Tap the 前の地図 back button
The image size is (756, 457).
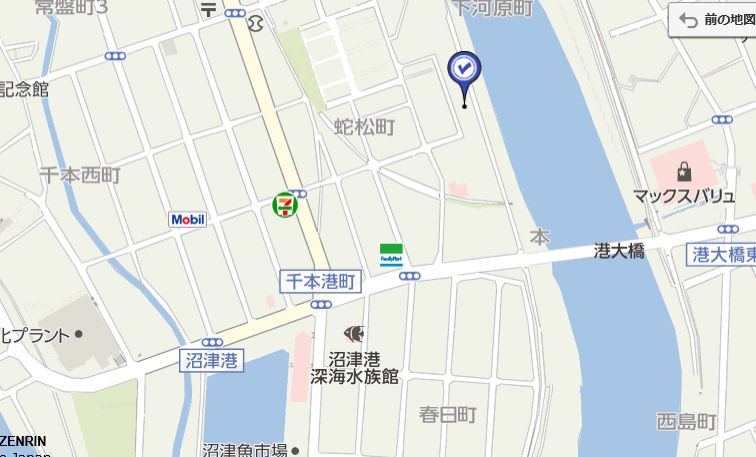click(x=714, y=19)
